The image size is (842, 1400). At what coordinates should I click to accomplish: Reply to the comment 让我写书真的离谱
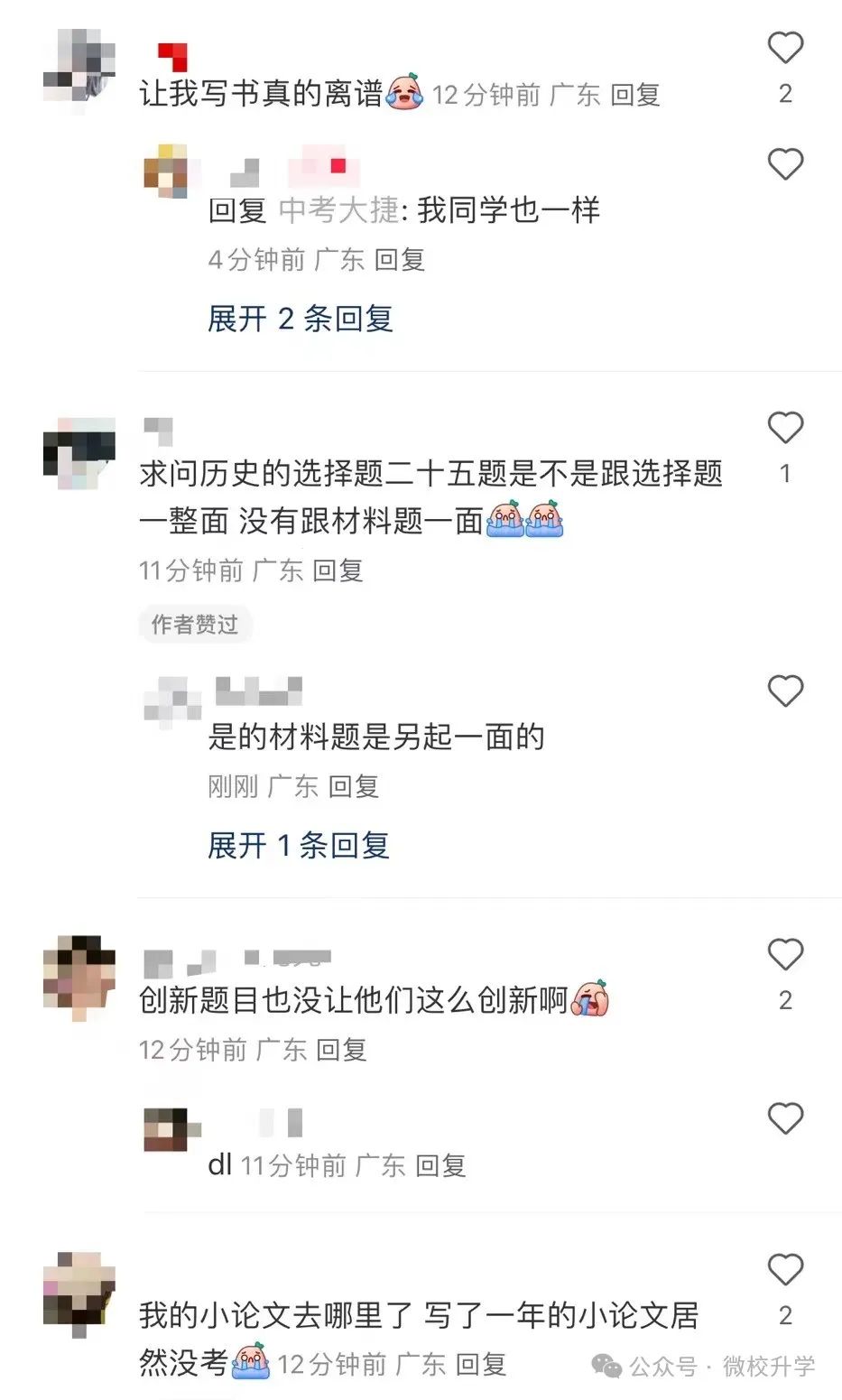coord(635,95)
